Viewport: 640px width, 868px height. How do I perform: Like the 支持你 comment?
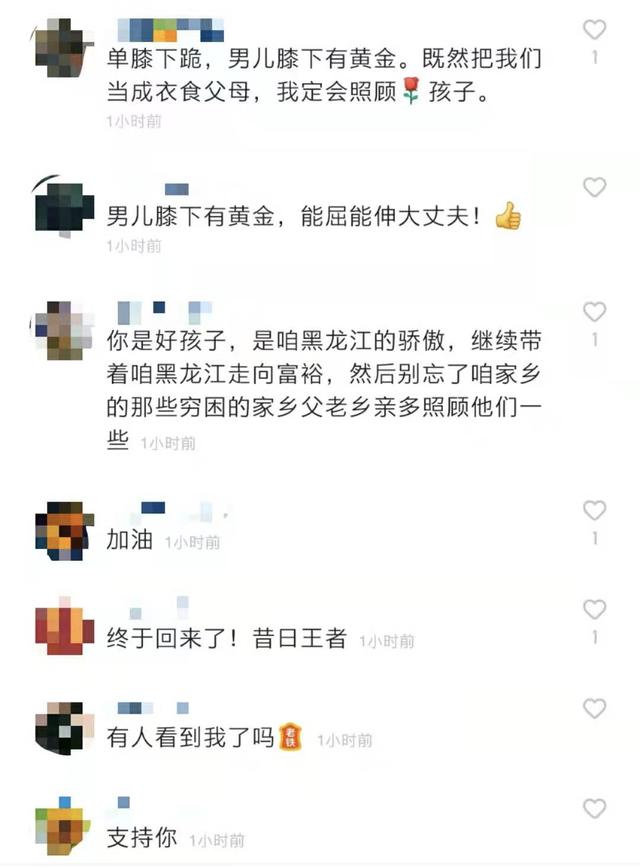click(x=594, y=808)
